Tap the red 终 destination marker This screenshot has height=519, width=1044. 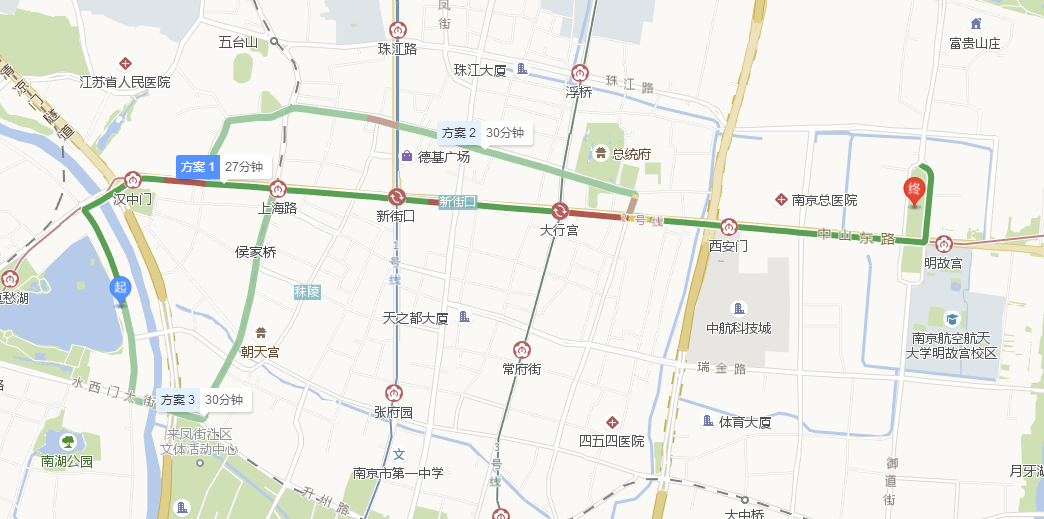coord(914,189)
